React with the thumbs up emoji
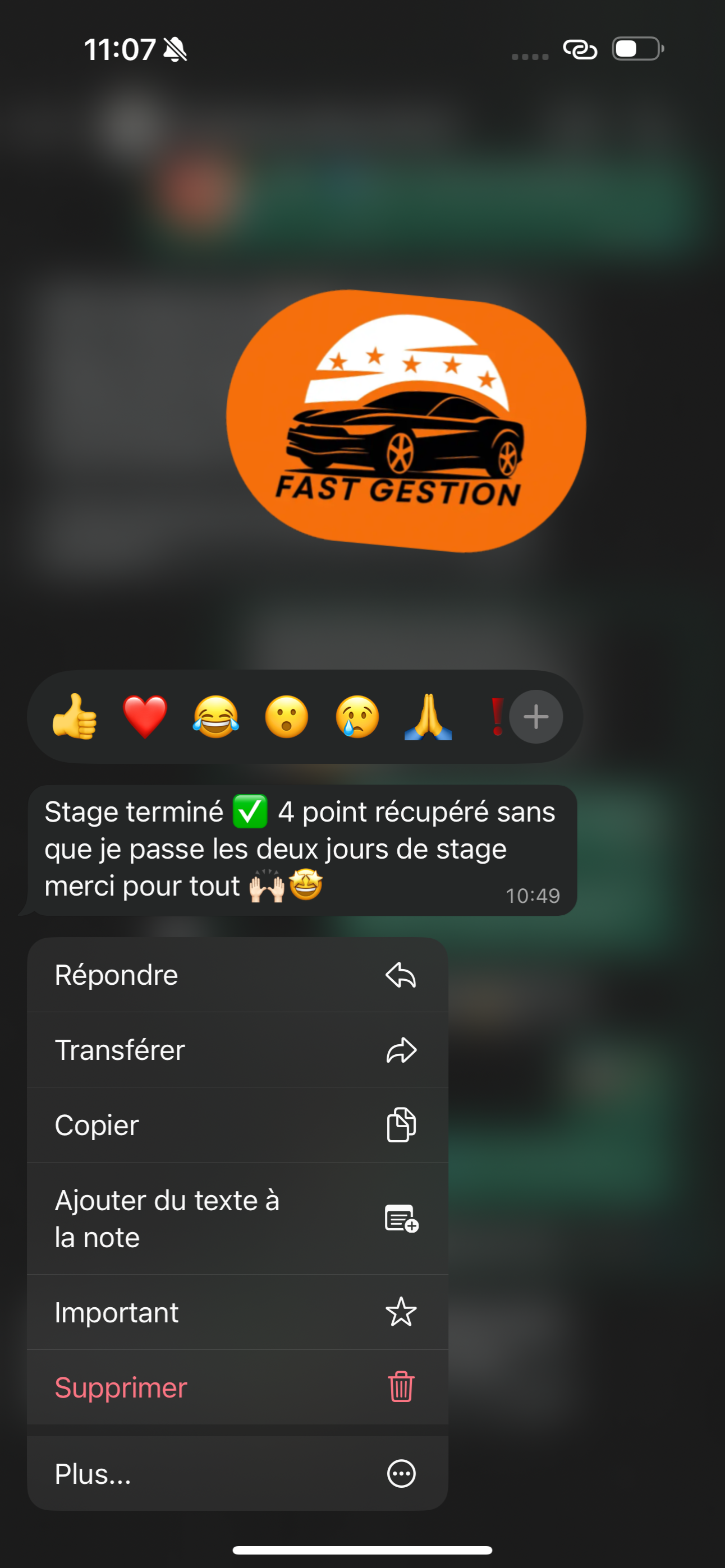Viewport: 725px width, 1568px height. pyautogui.click(x=74, y=717)
